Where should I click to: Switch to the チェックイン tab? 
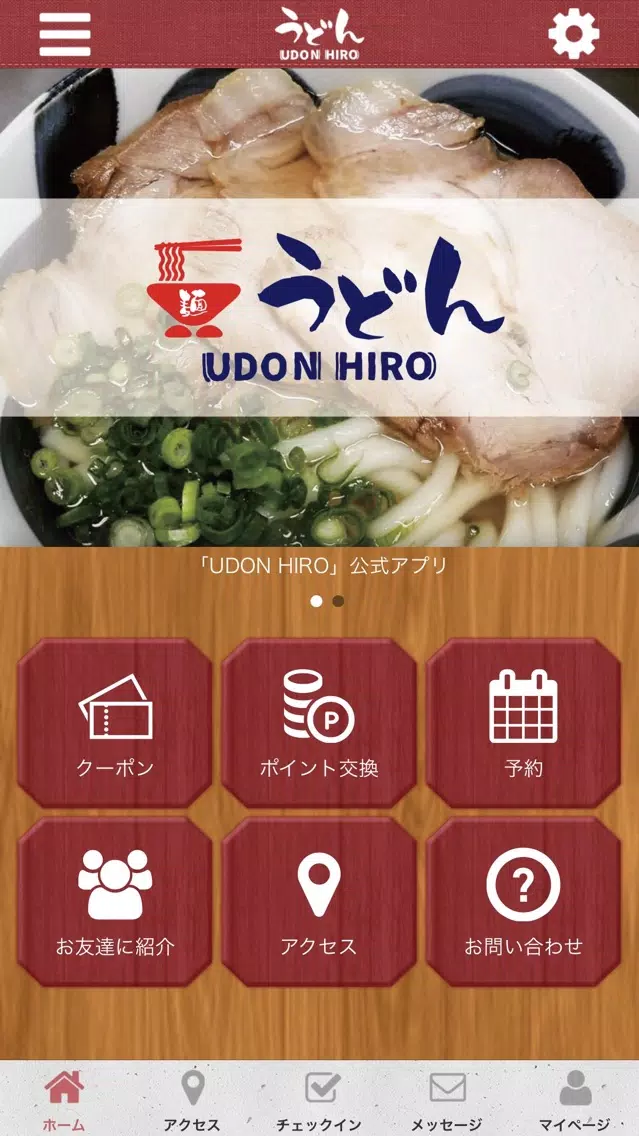(320, 1099)
